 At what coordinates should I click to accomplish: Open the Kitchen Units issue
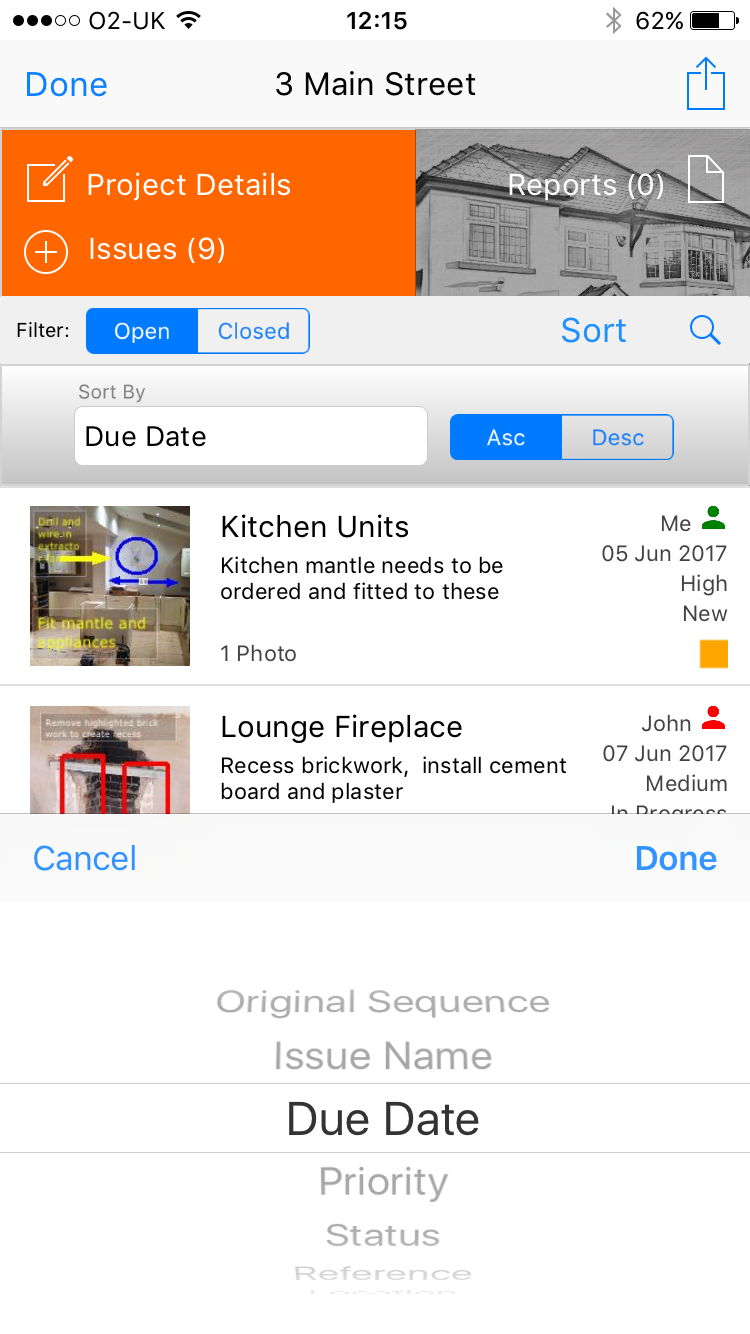tap(375, 586)
